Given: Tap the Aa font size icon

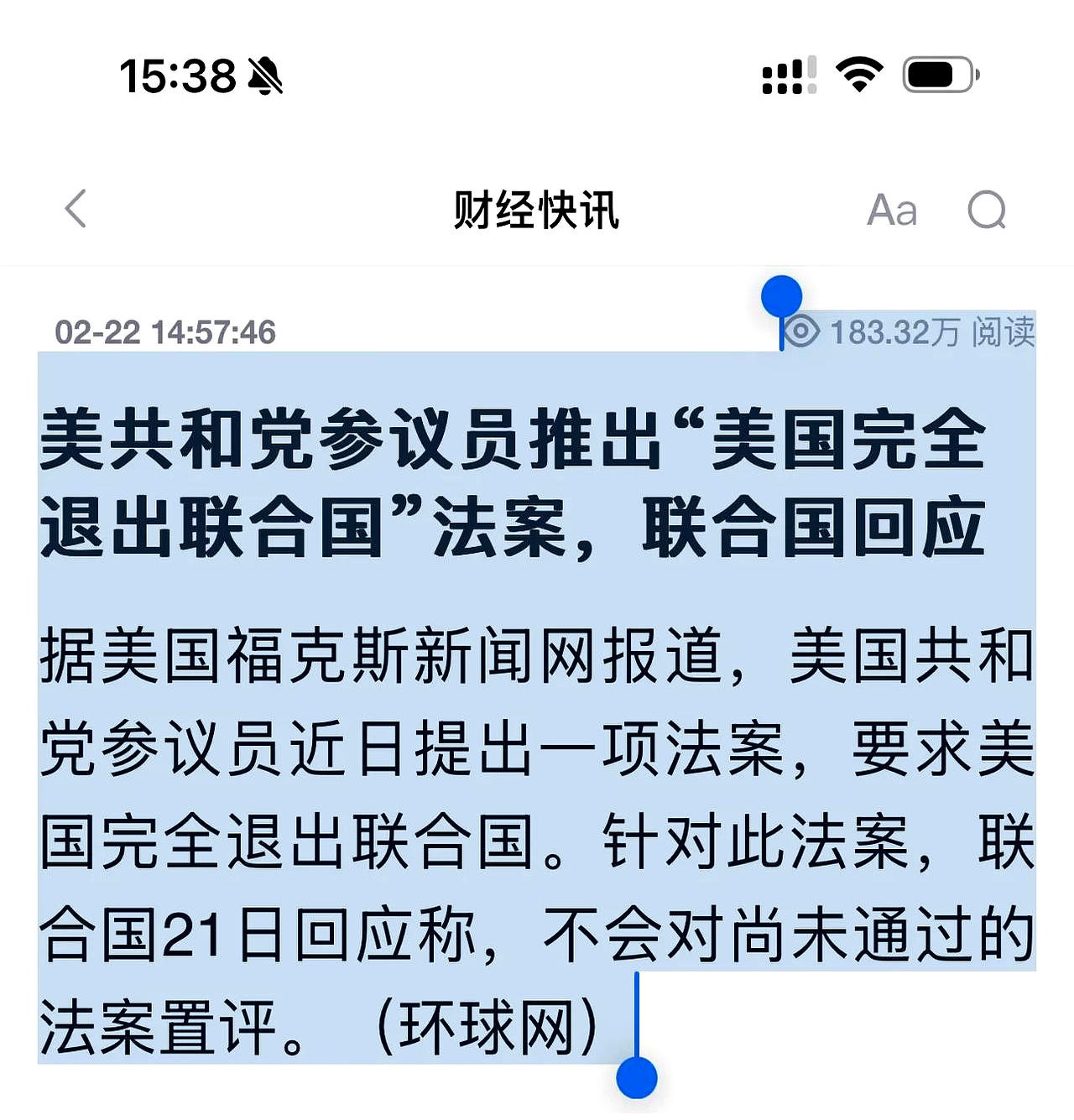Looking at the screenshot, I should [892, 210].
